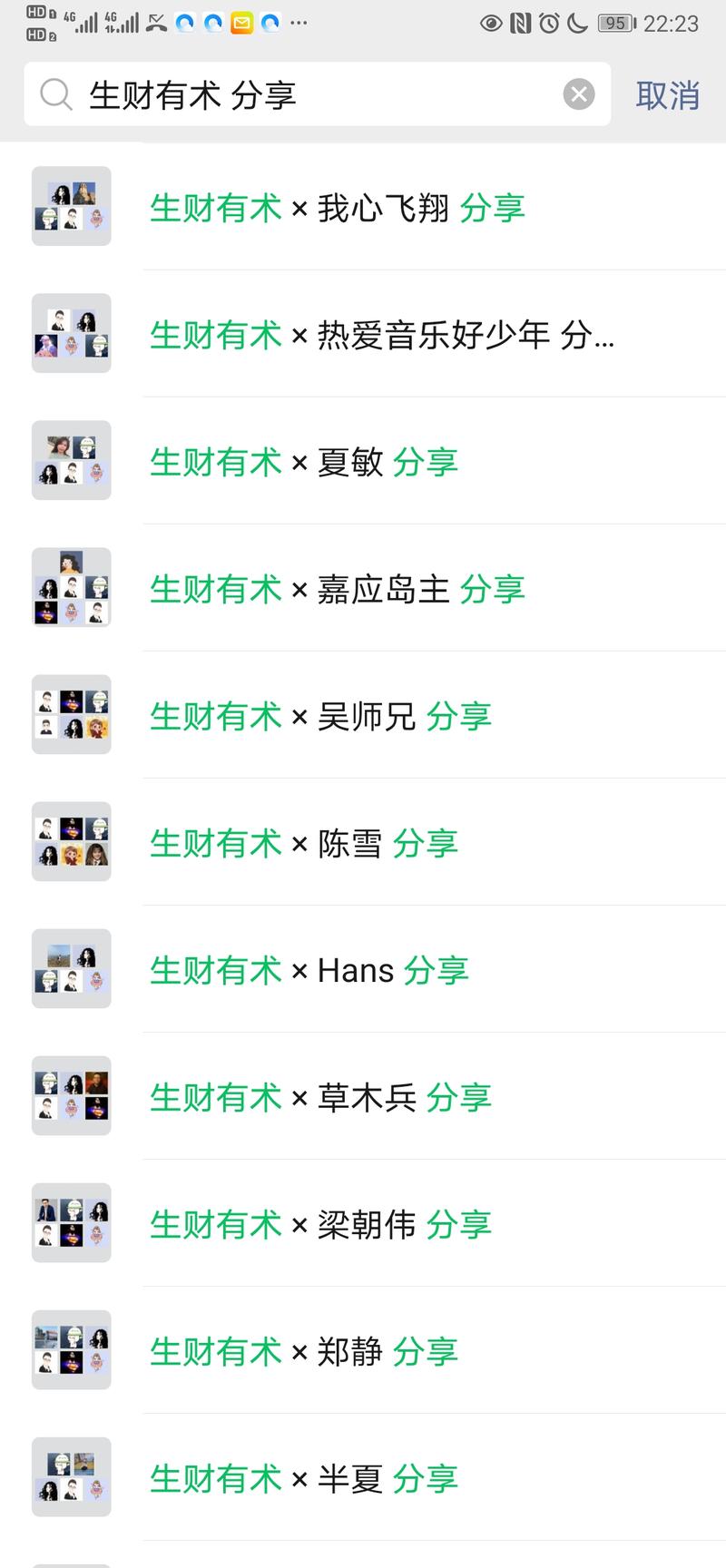Open the 生财有术 × 我心飞翔 group chat

[337, 207]
